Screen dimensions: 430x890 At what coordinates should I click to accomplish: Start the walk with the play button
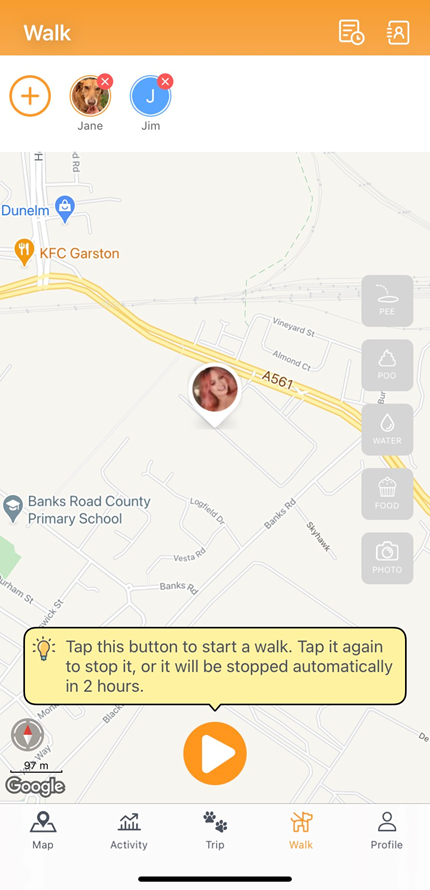point(215,753)
